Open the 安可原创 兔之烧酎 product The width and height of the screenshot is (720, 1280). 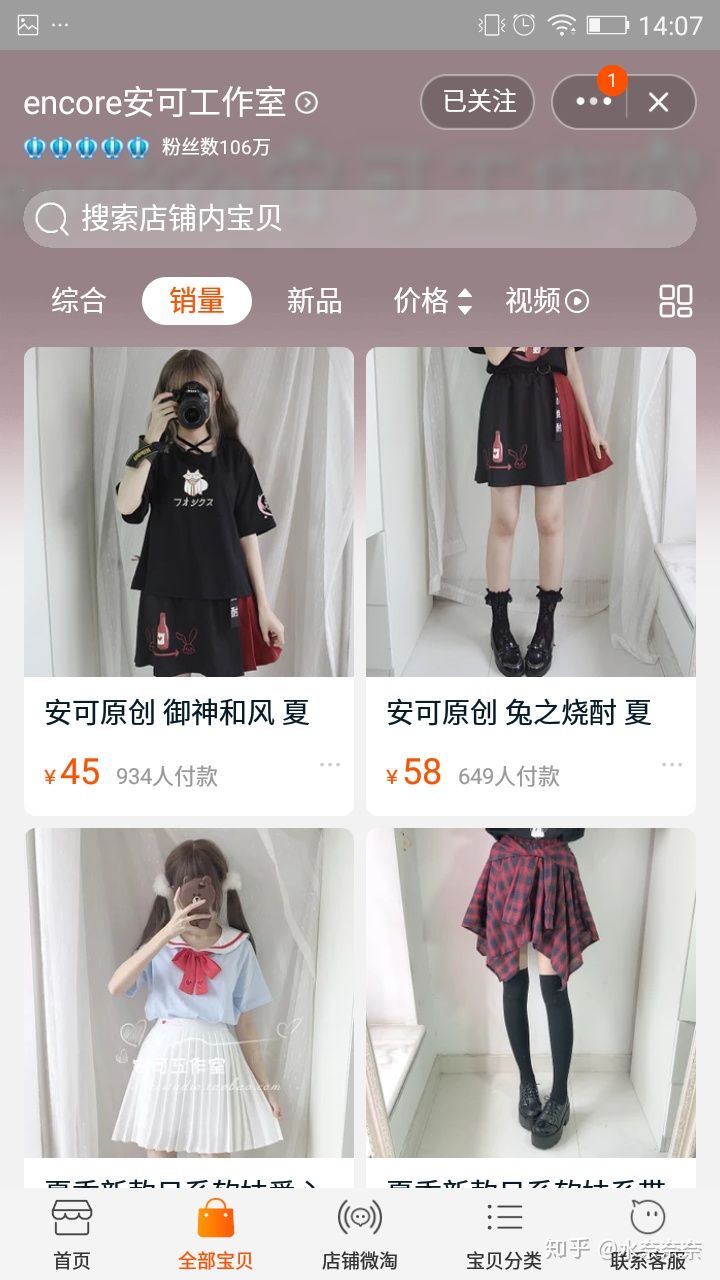pyautogui.click(x=530, y=512)
